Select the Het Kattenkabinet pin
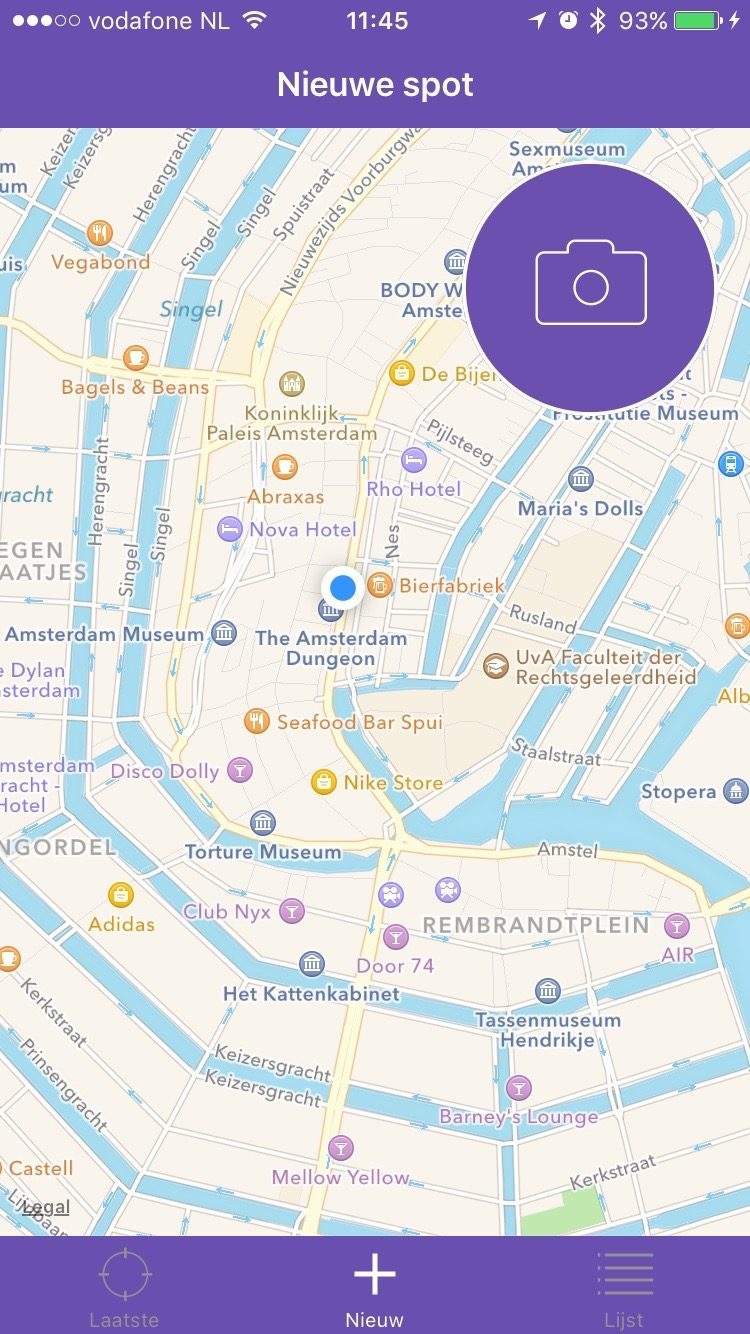The height and width of the screenshot is (1334, 750). tap(312, 964)
